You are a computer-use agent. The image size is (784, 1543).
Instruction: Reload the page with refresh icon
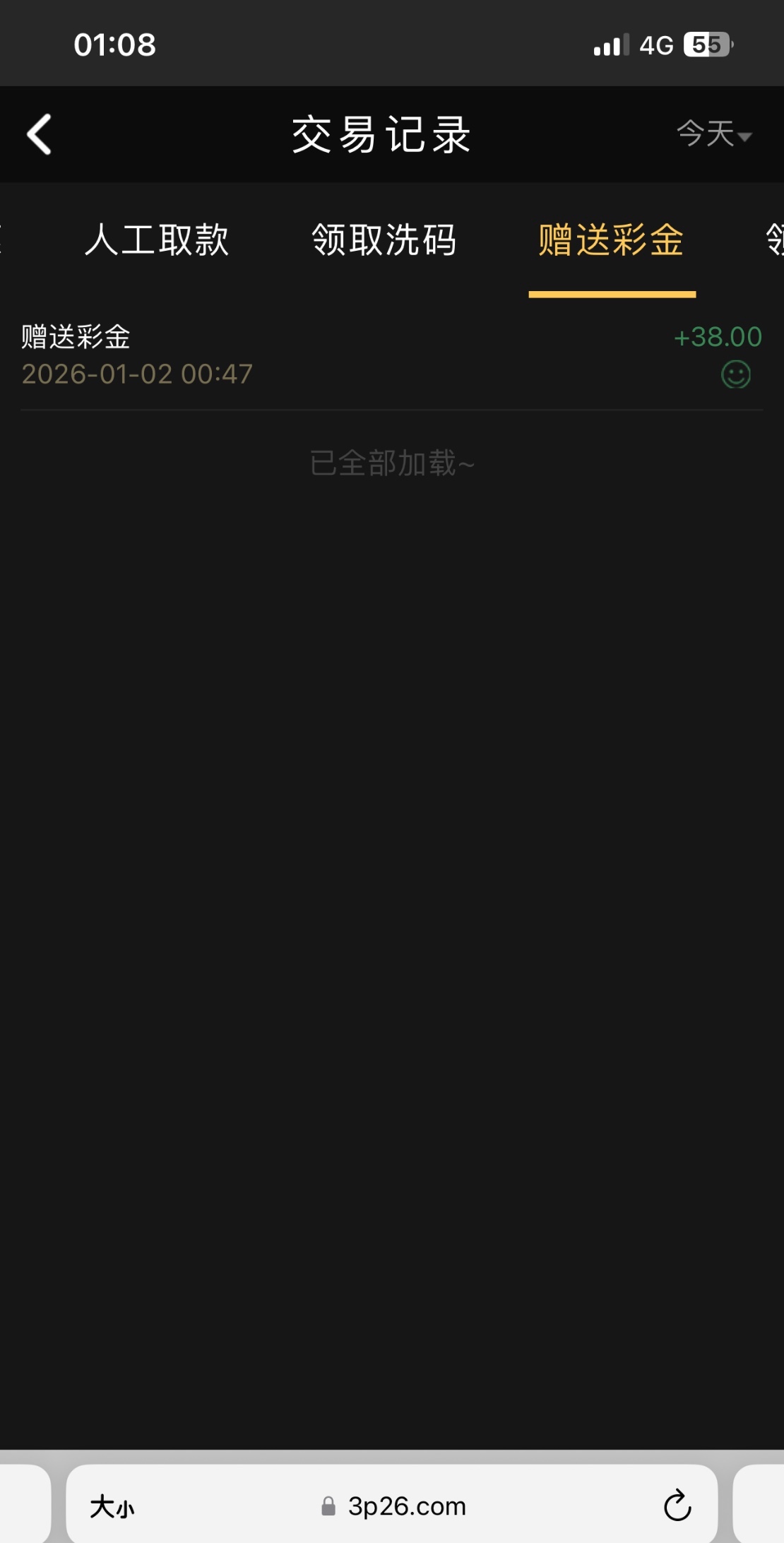[x=677, y=1506]
